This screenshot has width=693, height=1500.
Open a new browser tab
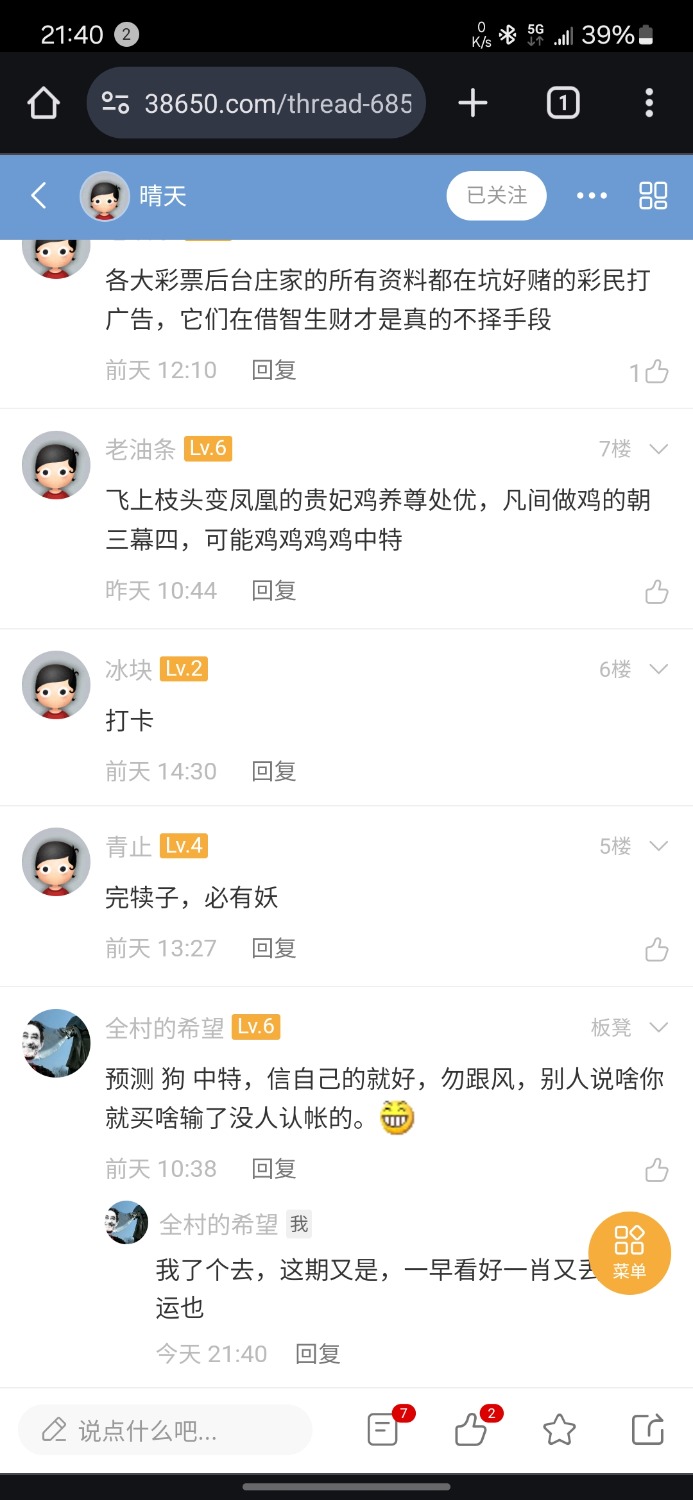(473, 103)
